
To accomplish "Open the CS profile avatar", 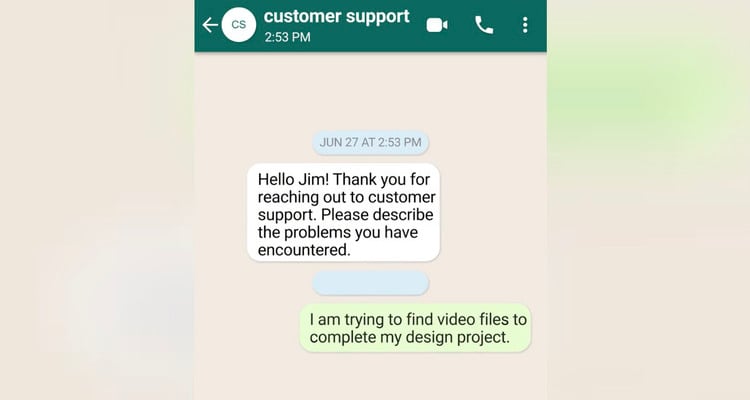I will pos(238,25).
